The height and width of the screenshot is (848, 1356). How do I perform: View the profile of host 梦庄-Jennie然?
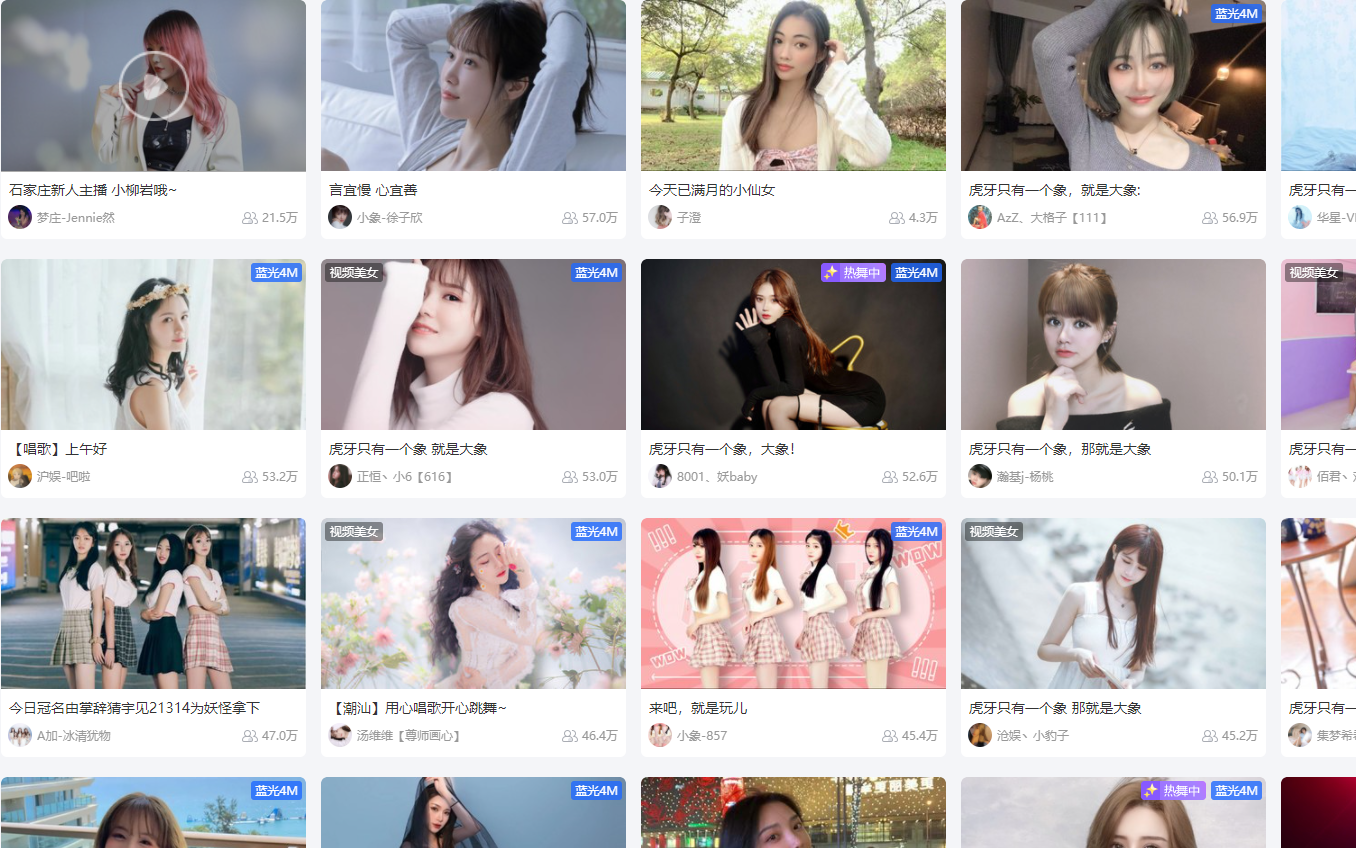click(75, 218)
